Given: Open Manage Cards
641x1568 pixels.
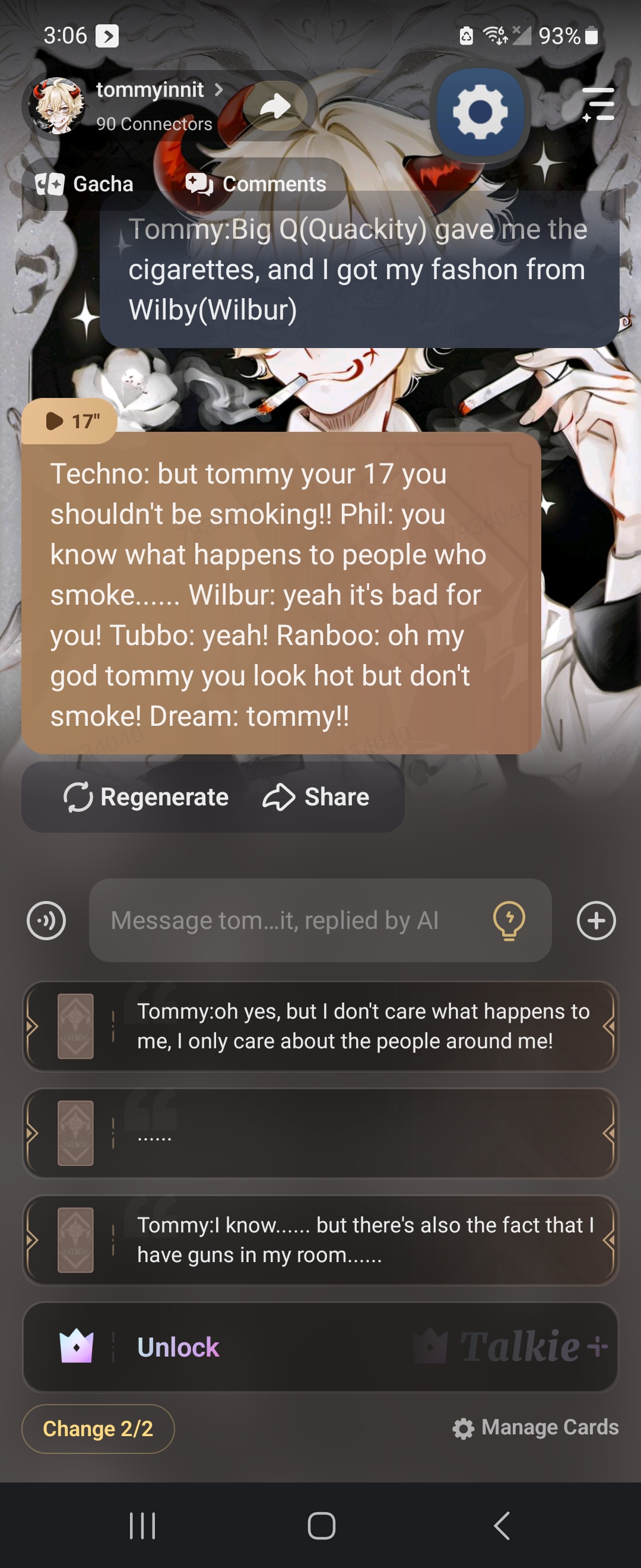Looking at the screenshot, I should (536, 1427).
